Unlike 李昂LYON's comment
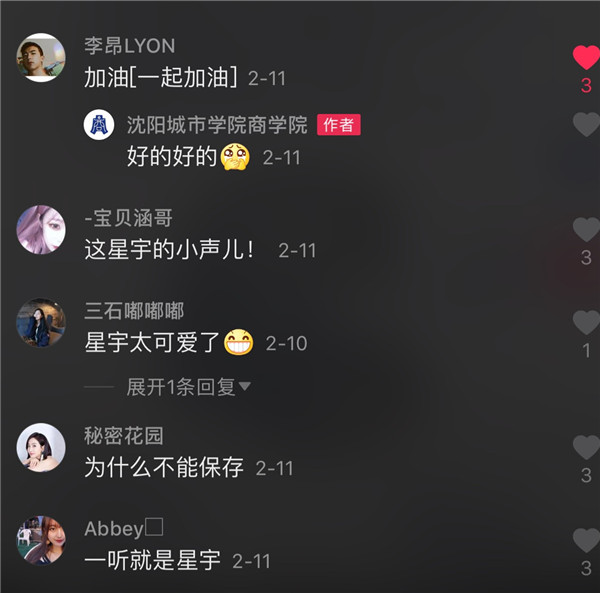600x593 pixels. pos(586,57)
